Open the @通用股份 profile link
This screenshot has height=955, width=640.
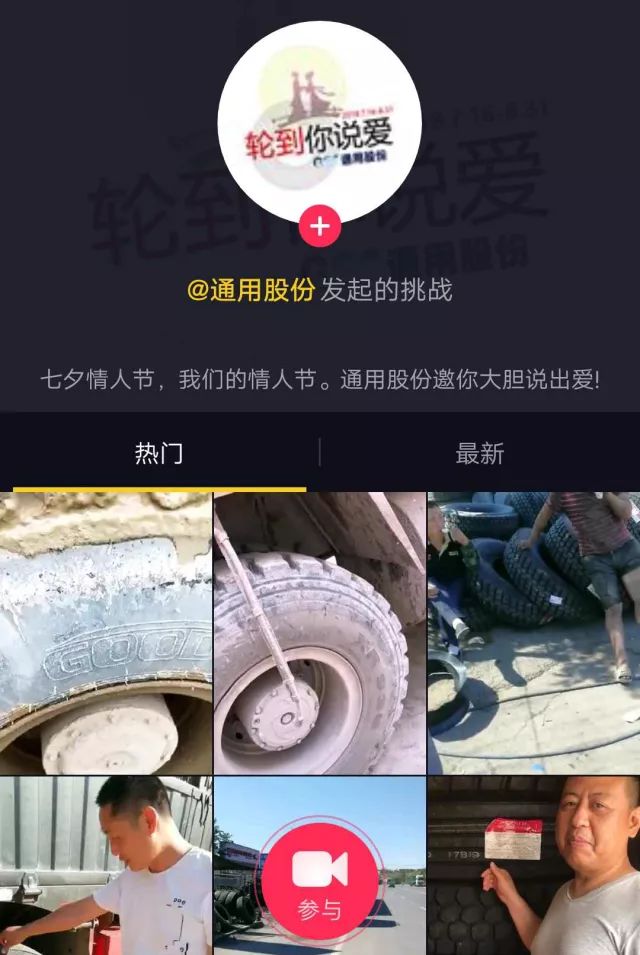(251, 290)
